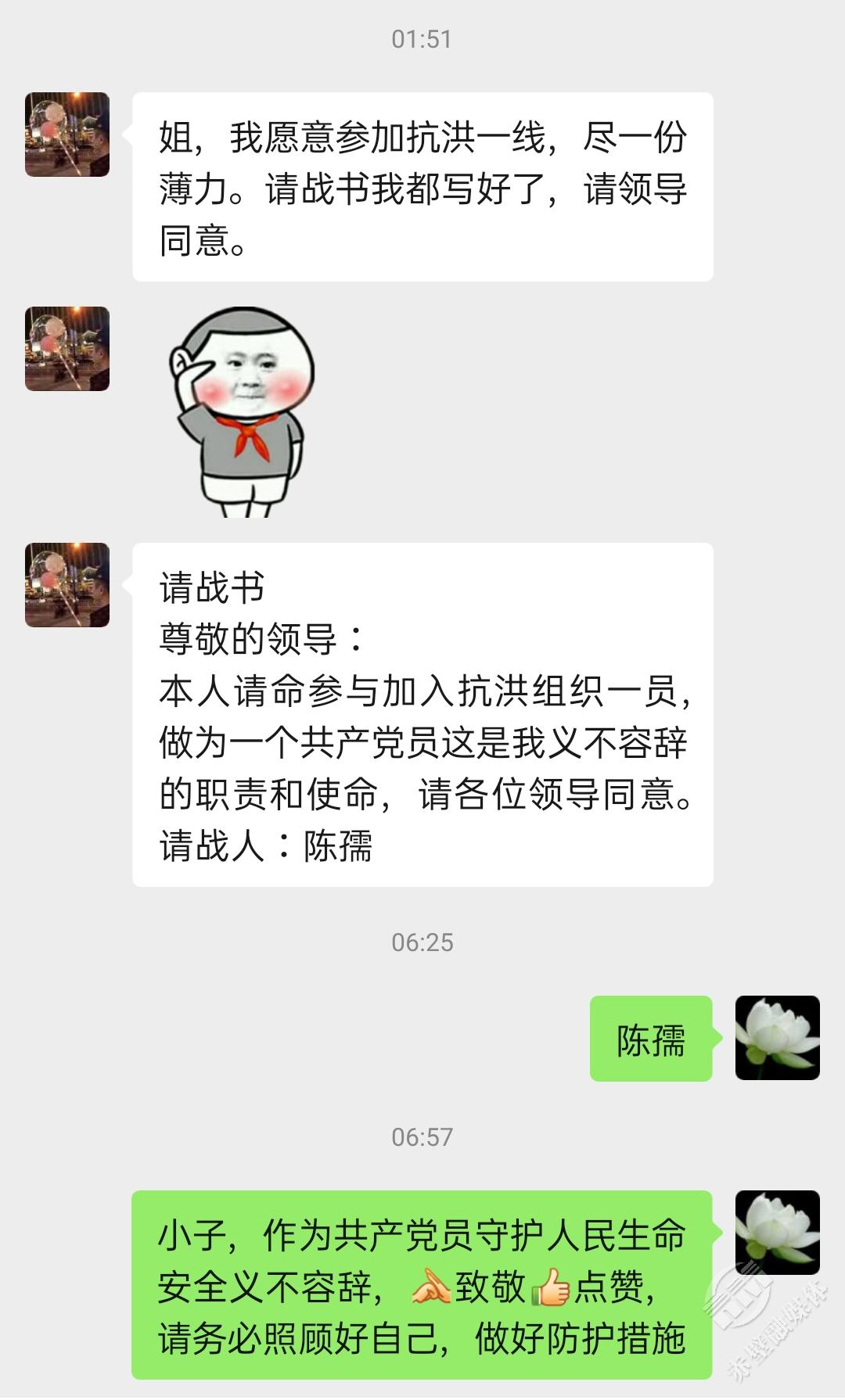Tap the lotus avatar beside 陈孺 reply
This screenshot has height=1400, width=845.
click(x=777, y=1038)
